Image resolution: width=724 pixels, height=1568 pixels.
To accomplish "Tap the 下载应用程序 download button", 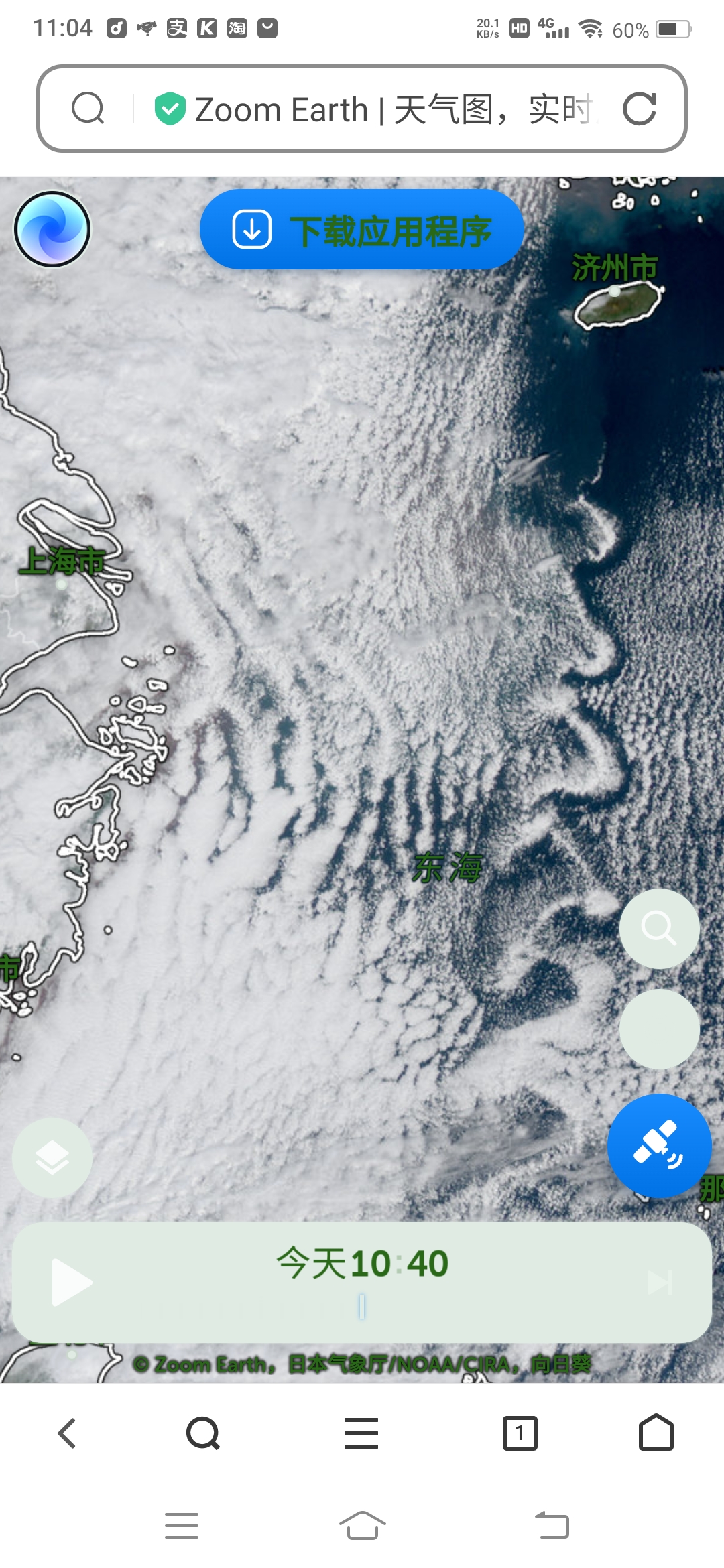I will pos(361,230).
